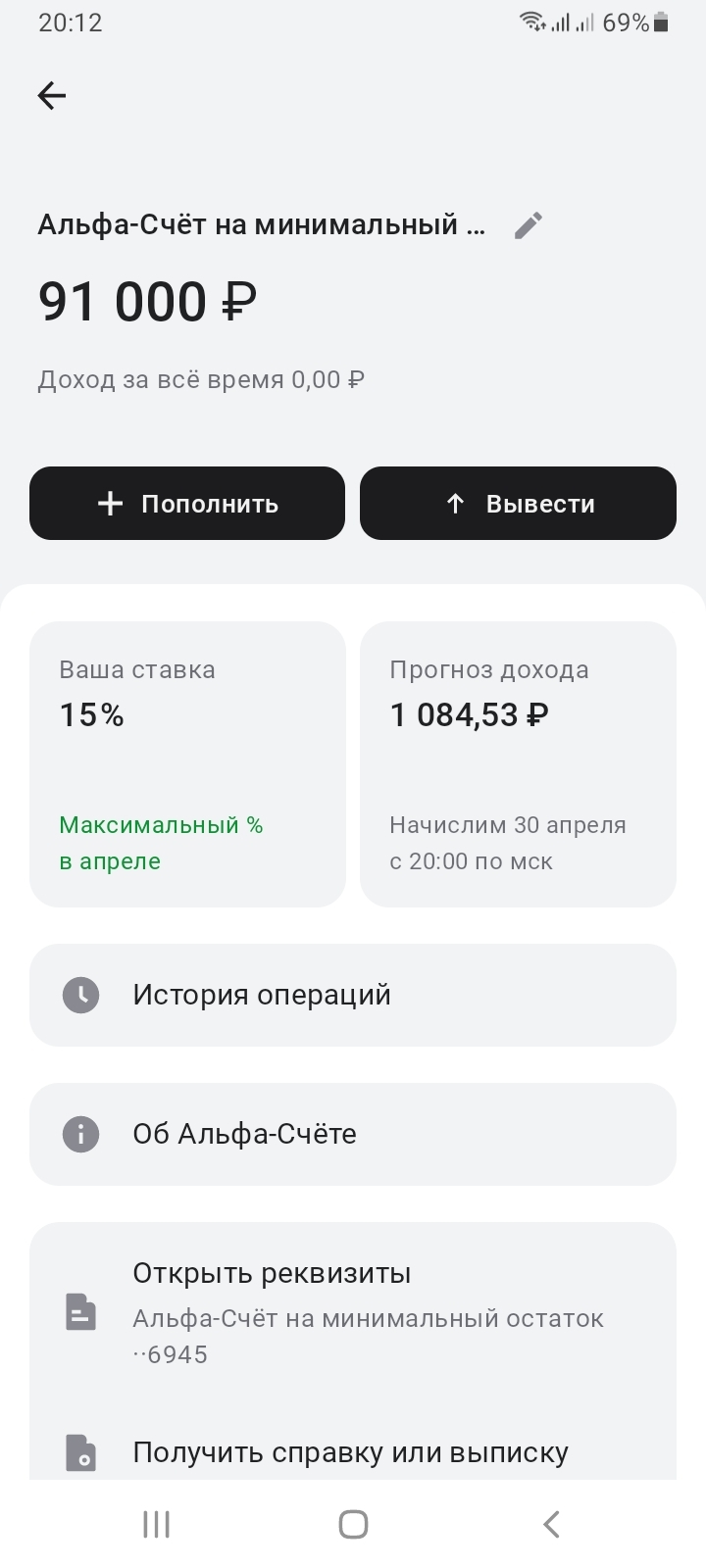Edit the Альфа-Счёт account name
Image resolution: width=706 pixels, height=1568 pixels.
coord(528,225)
